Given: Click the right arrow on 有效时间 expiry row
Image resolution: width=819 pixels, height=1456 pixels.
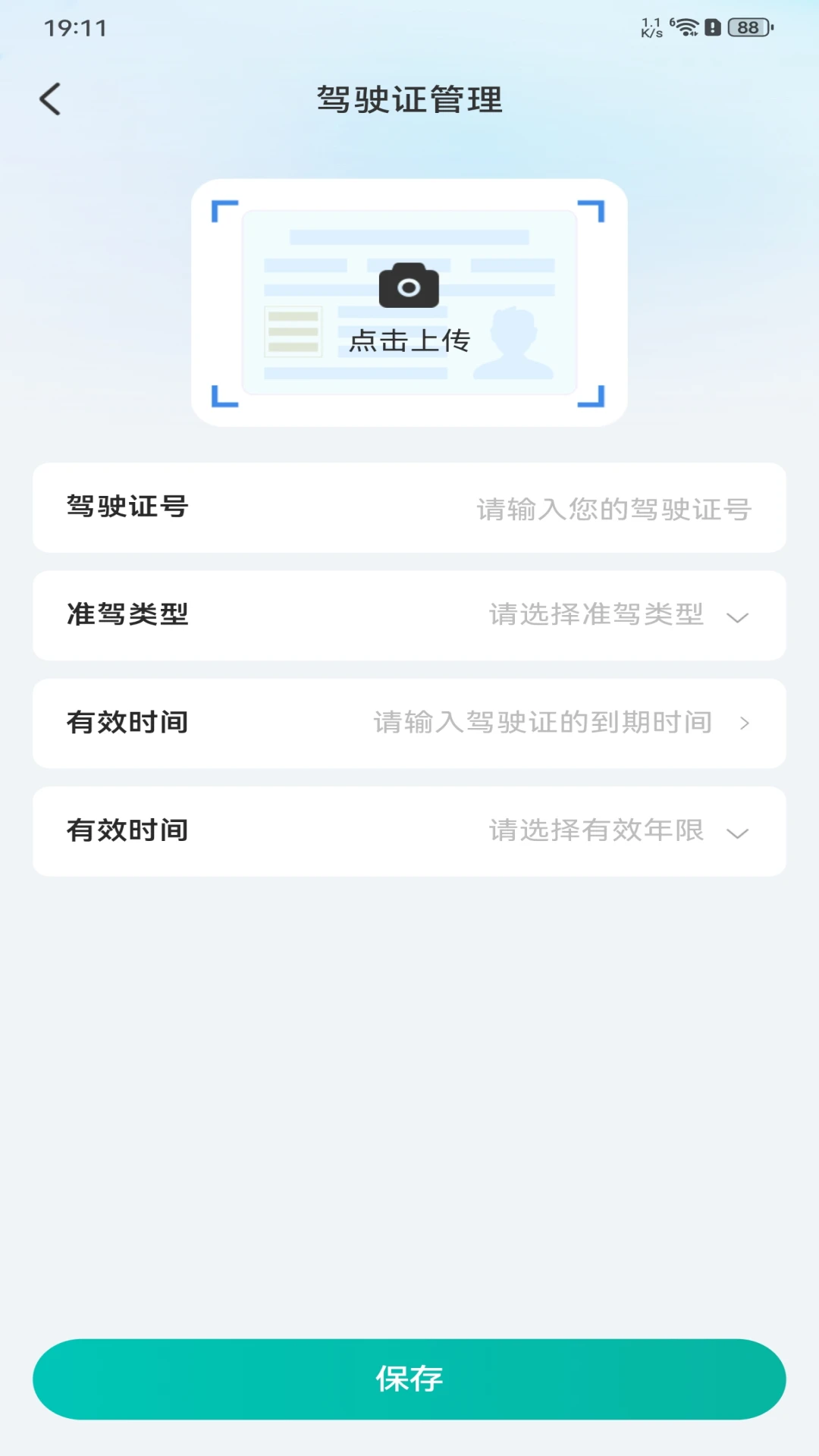Looking at the screenshot, I should [x=745, y=724].
